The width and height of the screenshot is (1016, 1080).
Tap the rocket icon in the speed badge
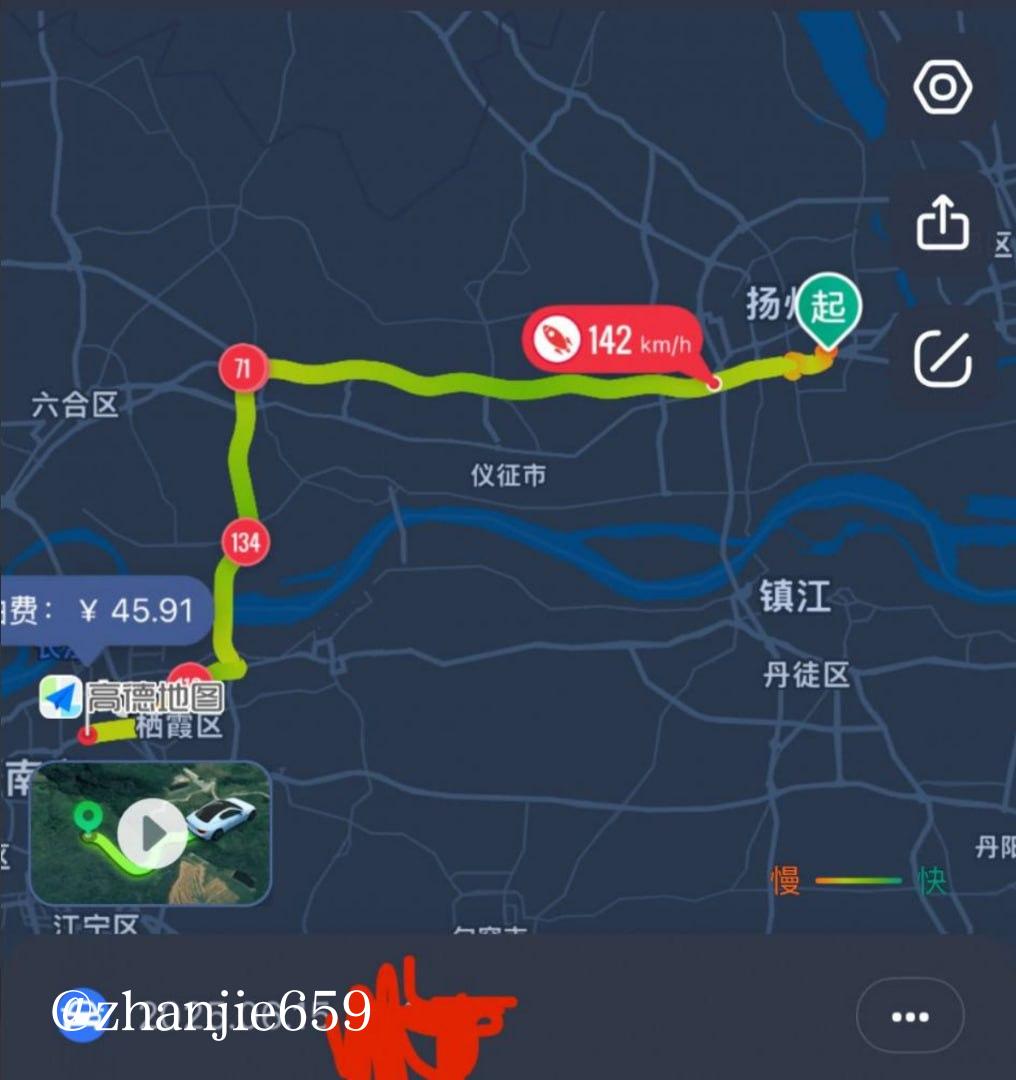pos(560,341)
